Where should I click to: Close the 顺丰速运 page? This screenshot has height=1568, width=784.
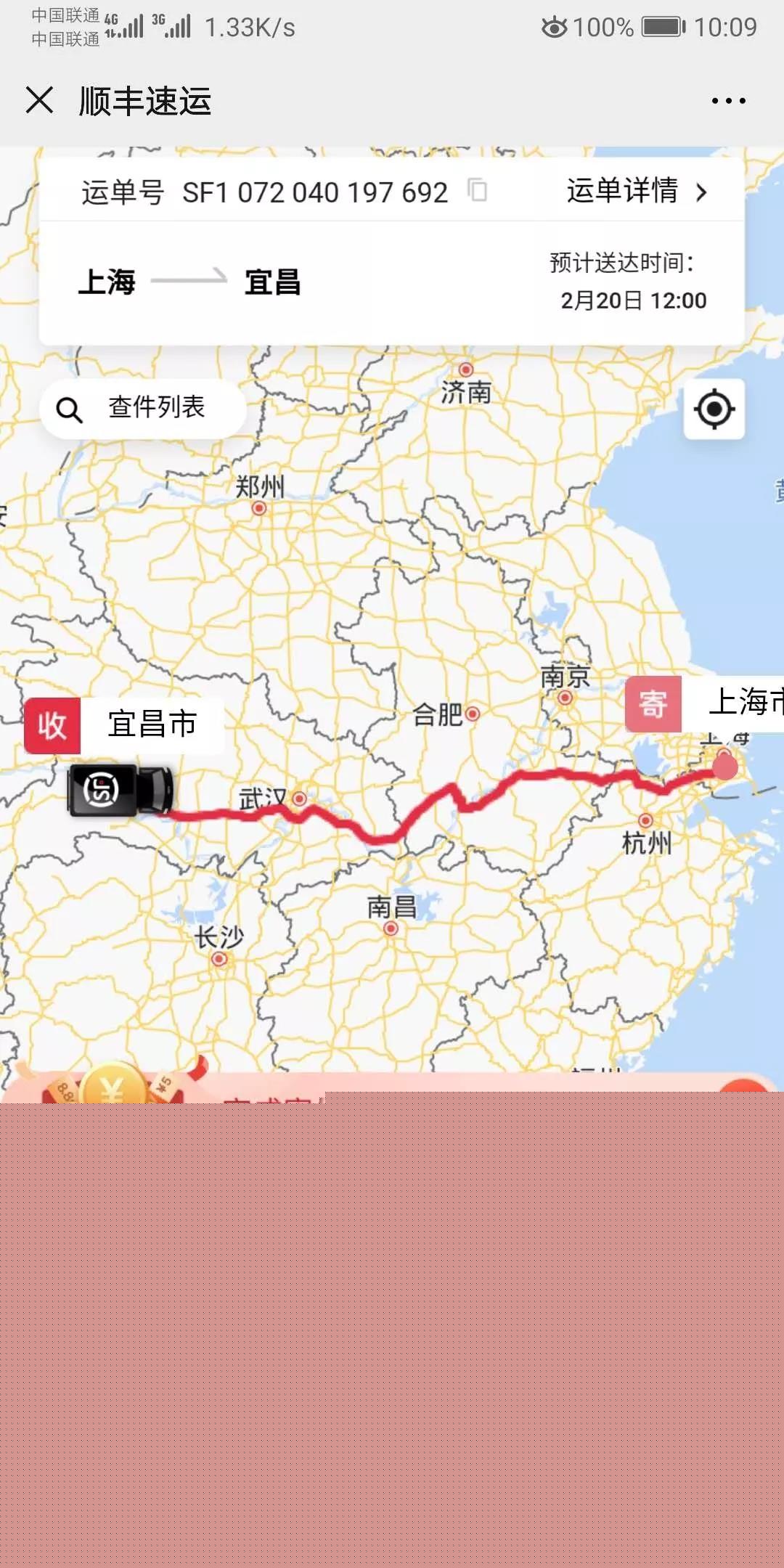point(40,100)
